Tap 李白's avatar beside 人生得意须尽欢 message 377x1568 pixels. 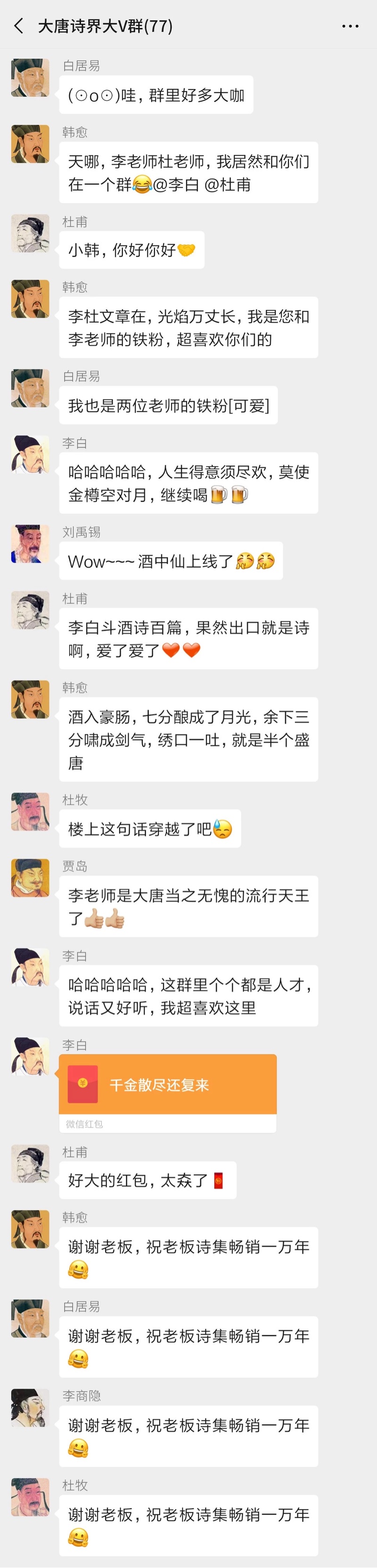(30, 454)
